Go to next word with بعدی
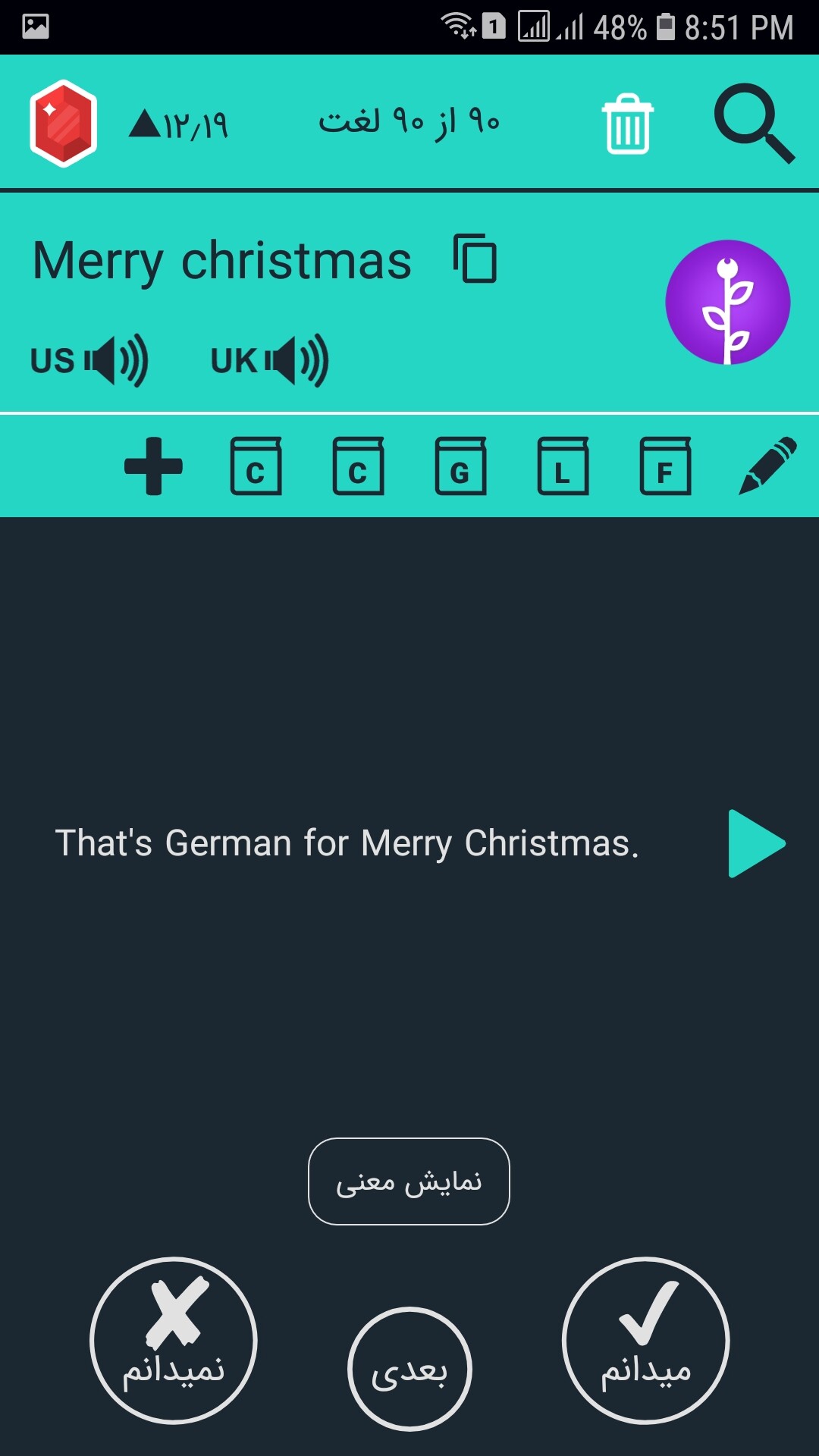This screenshot has width=819, height=1456. [x=409, y=1368]
